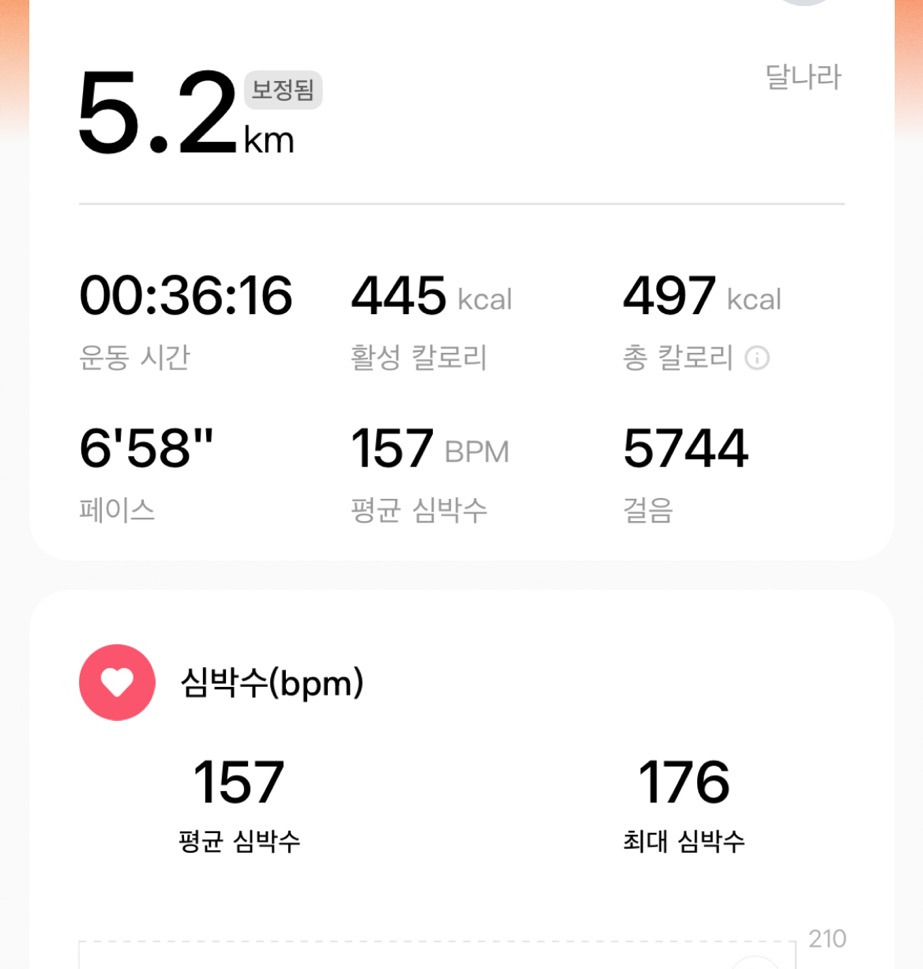
Task: Select the 210 mark on the chart axis
Action: click(x=825, y=938)
